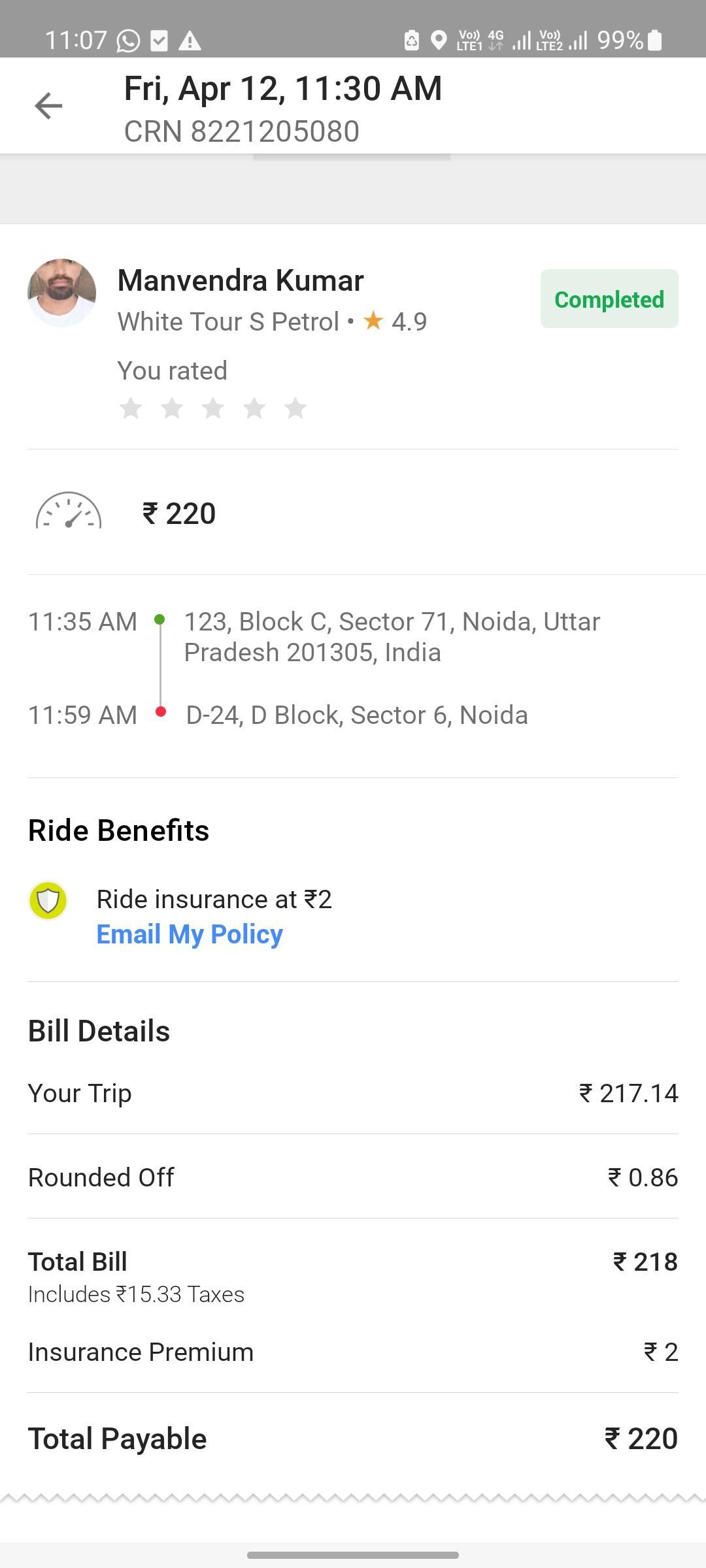Go back using the header arrow
This screenshot has height=1568, width=706.
[48, 106]
